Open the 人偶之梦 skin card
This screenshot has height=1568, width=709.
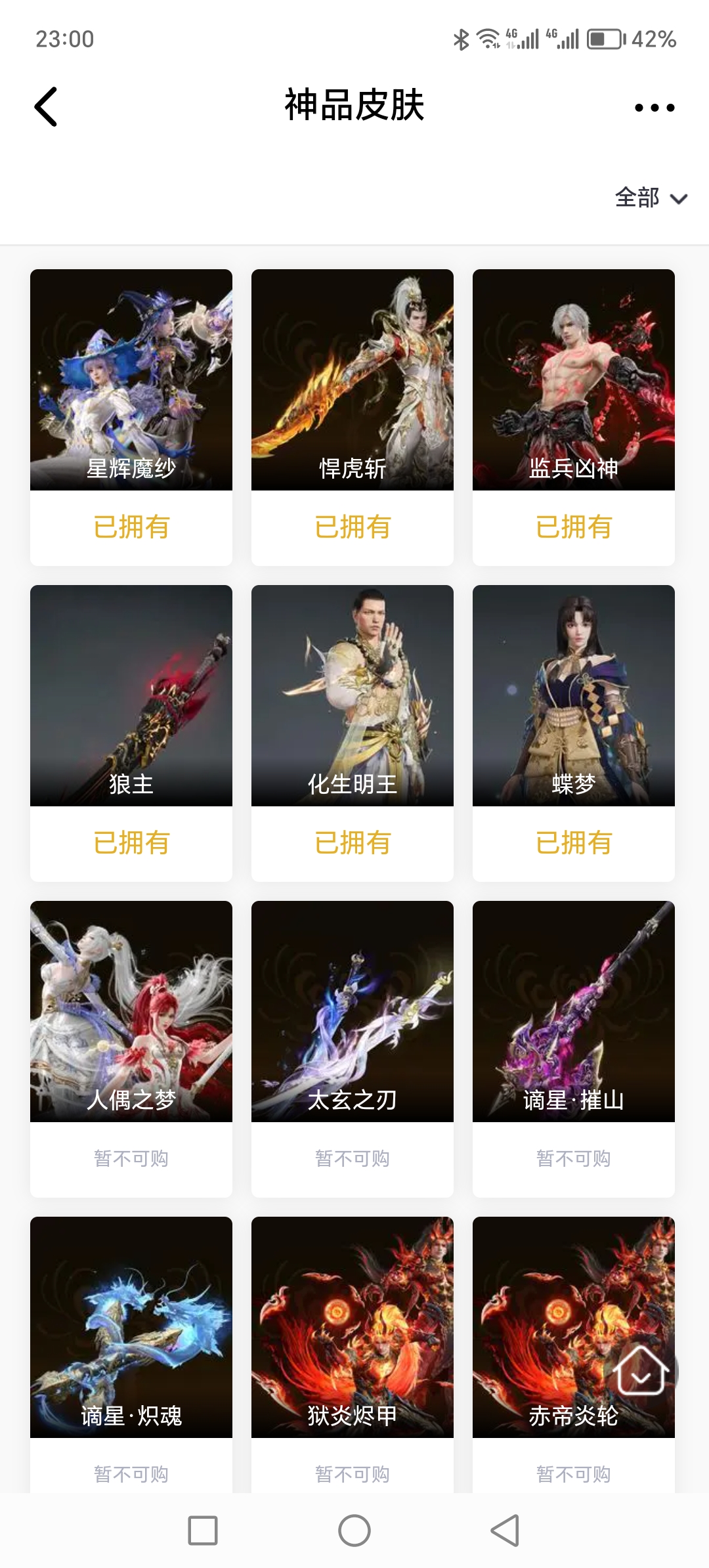point(131,1012)
